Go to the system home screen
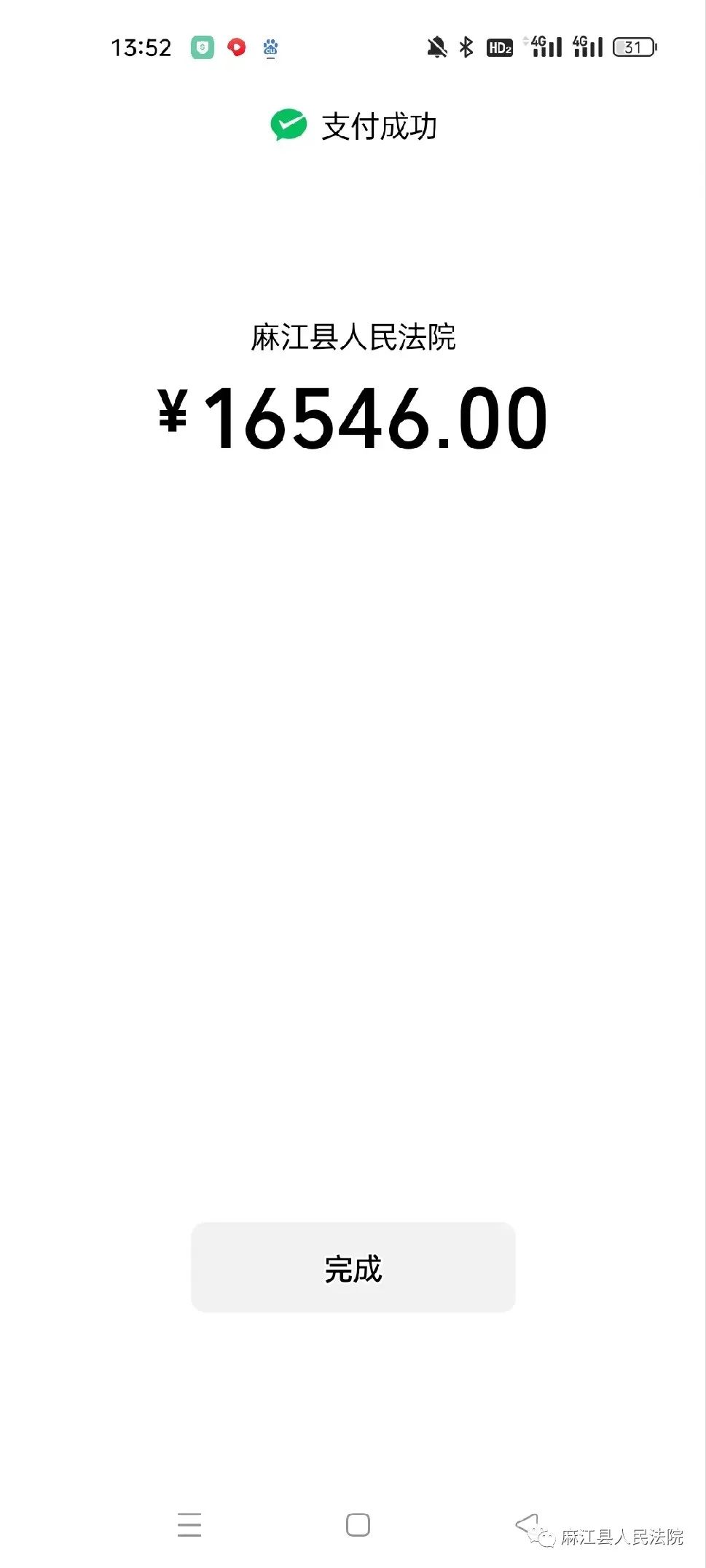Image resolution: width=706 pixels, height=1568 pixels. [x=358, y=1524]
